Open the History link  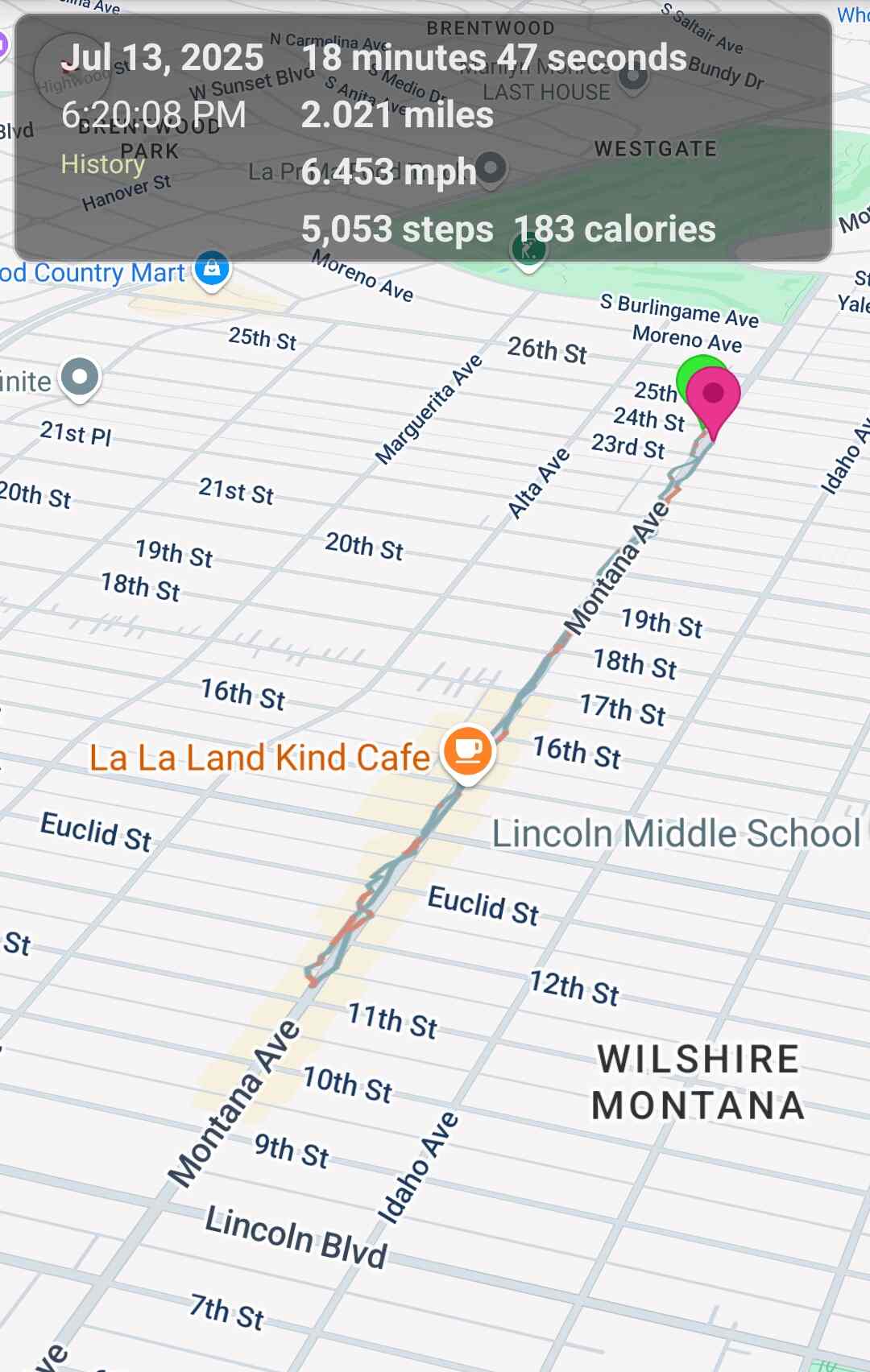102,164
